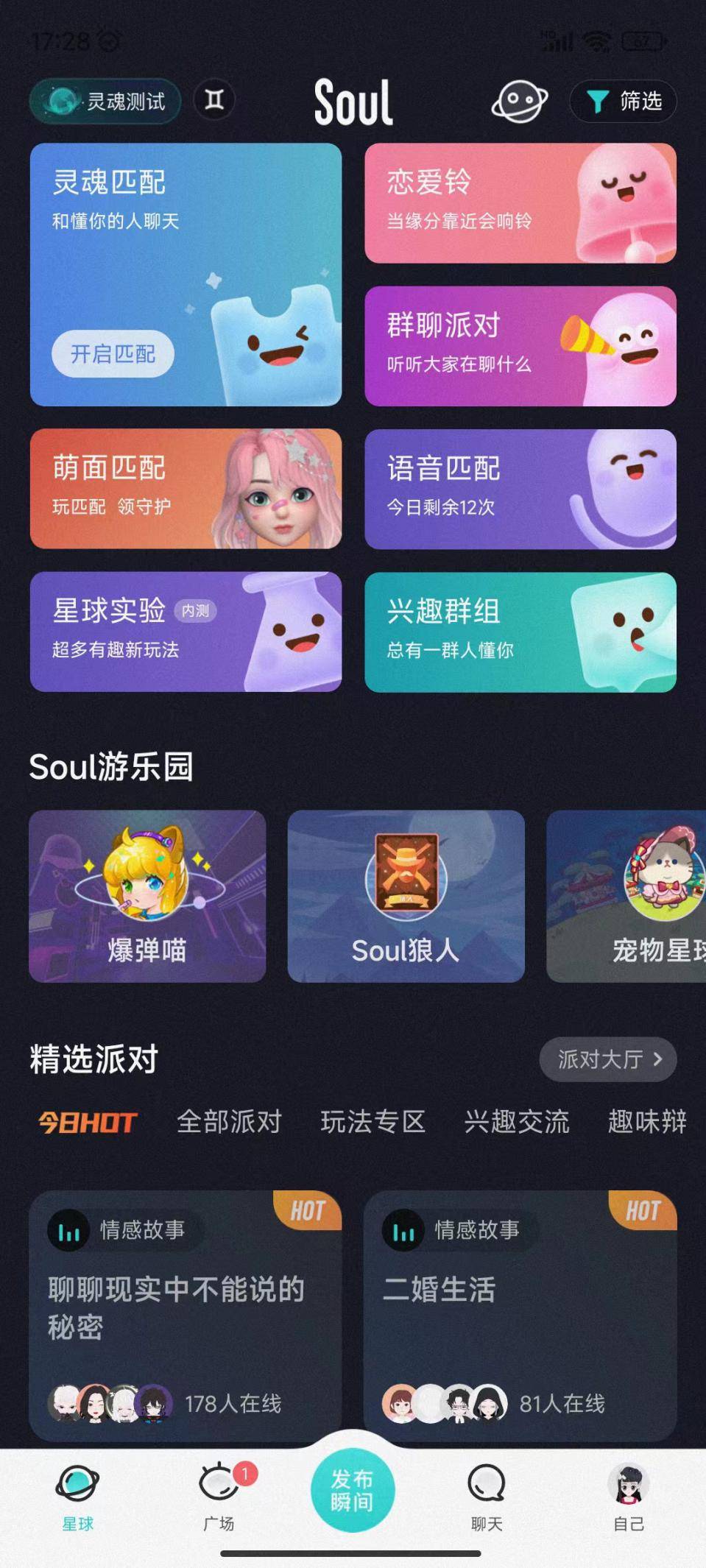Launch the 爆弹喵 game
The height and width of the screenshot is (1568, 706).
click(x=147, y=896)
